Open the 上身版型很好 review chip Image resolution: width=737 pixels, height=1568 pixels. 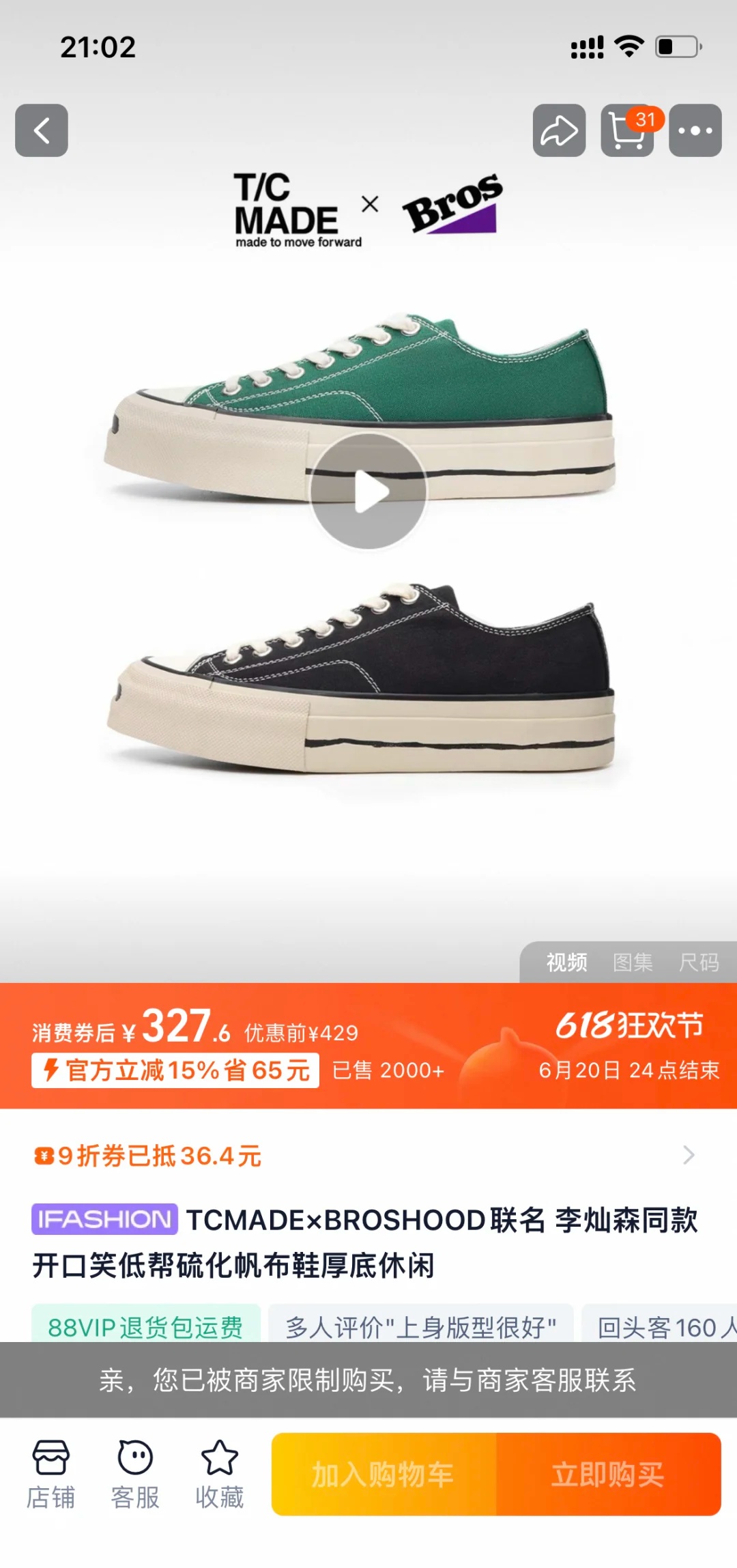(x=420, y=1326)
